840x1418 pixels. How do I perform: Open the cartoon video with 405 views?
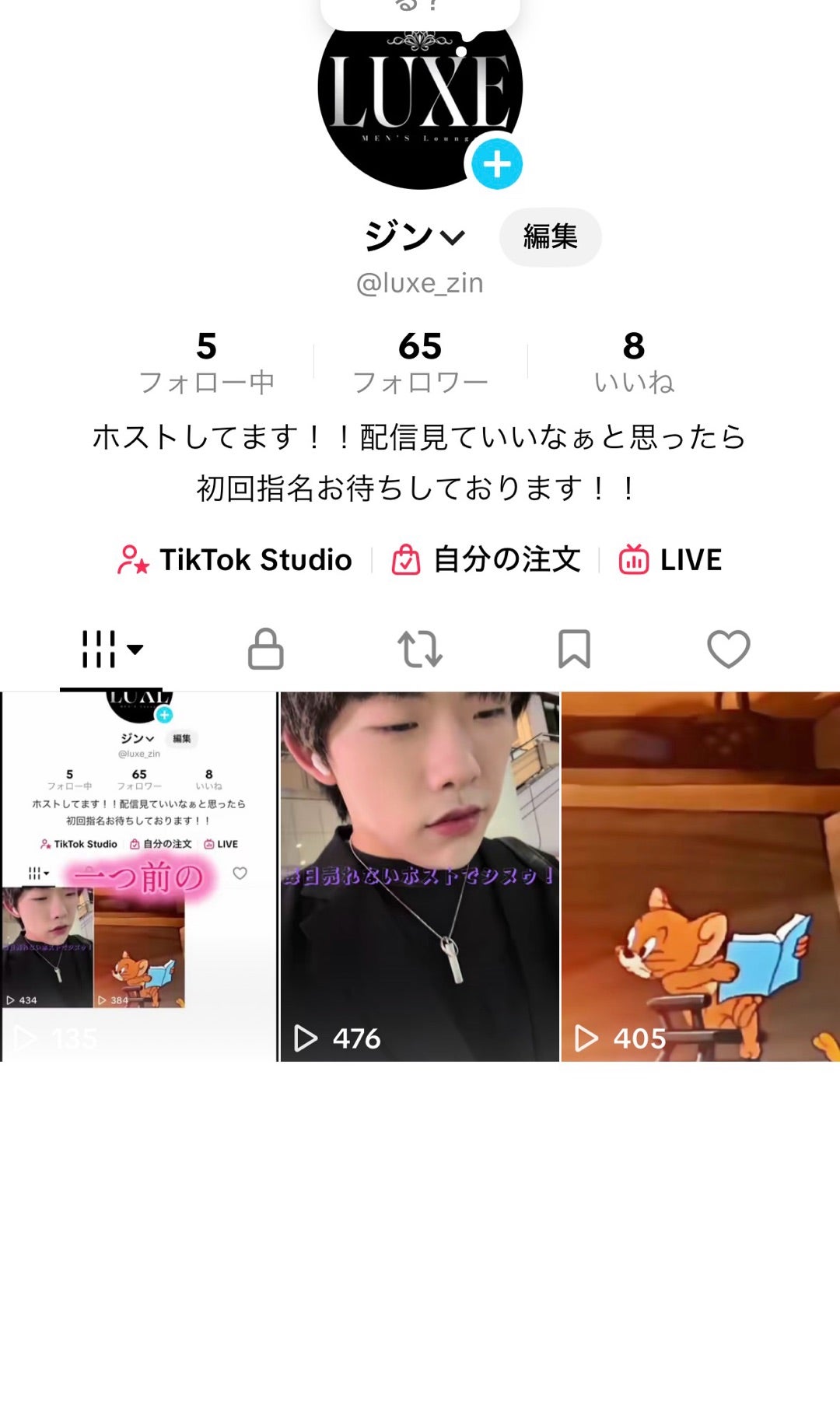(700, 876)
